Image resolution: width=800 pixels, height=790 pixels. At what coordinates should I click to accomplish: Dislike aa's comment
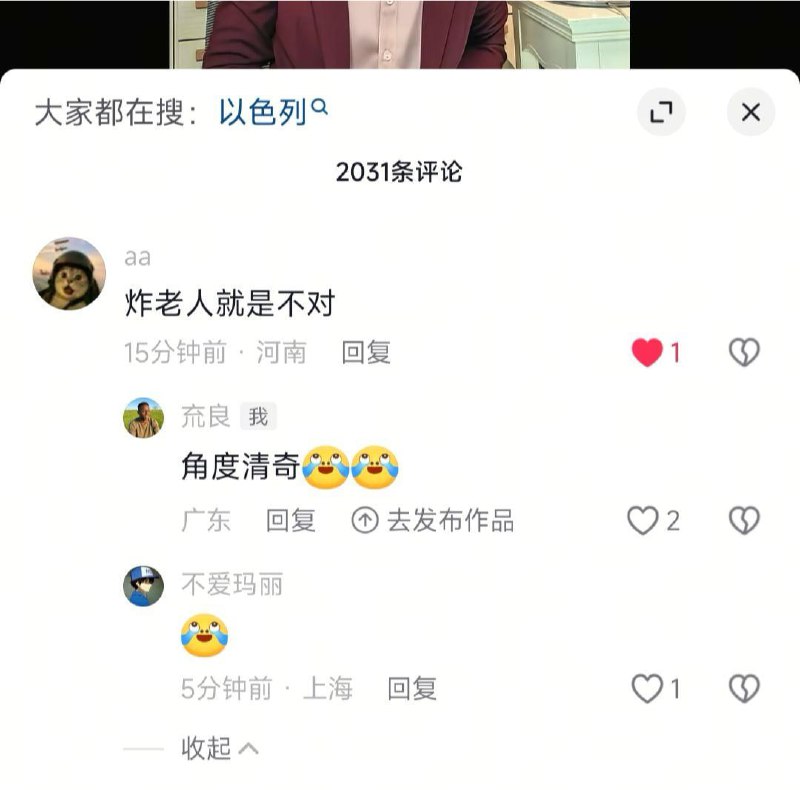point(743,352)
